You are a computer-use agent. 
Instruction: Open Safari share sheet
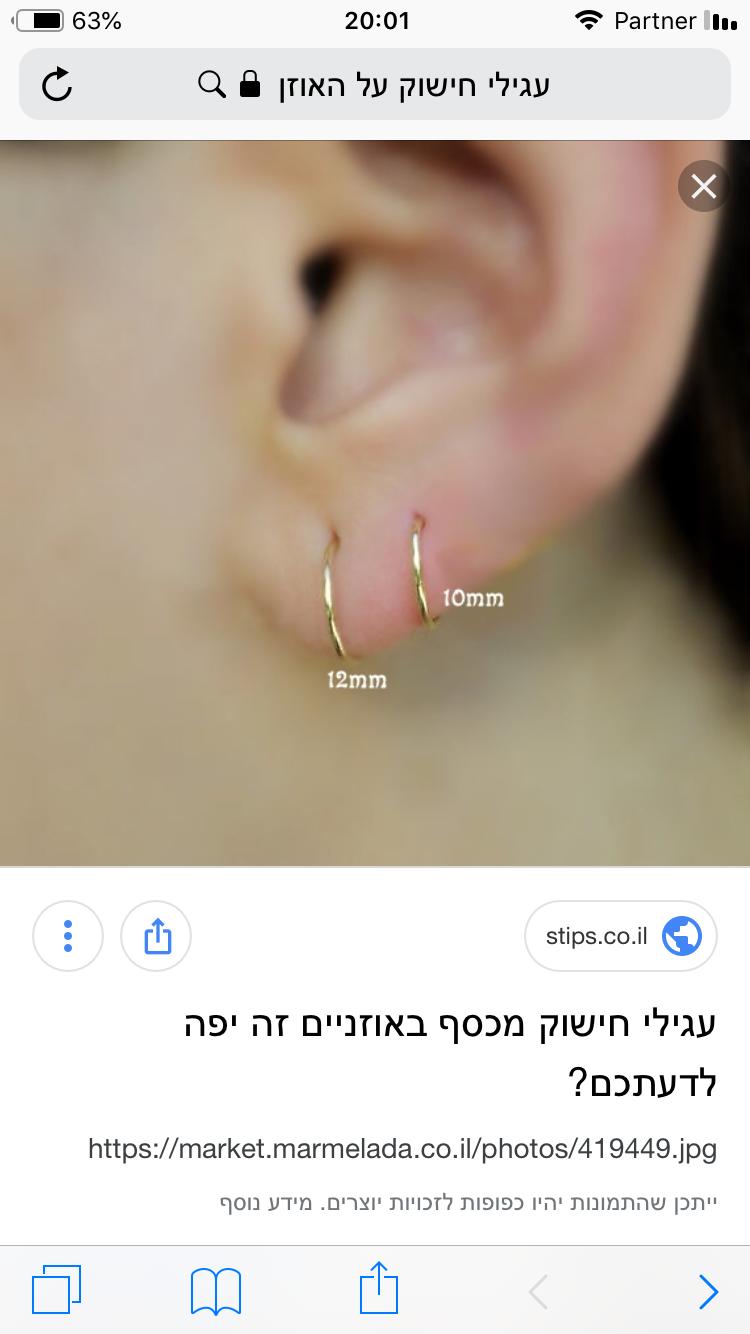tap(377, 1288)
